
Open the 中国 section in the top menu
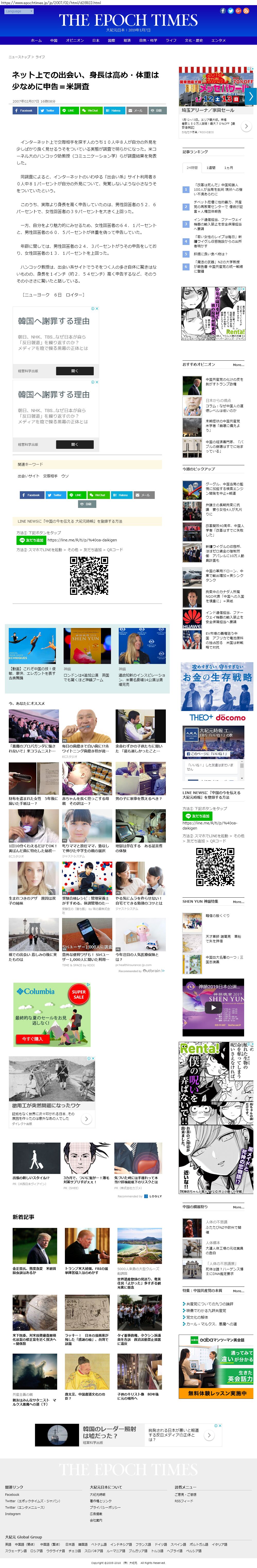(x=54, y=40)
